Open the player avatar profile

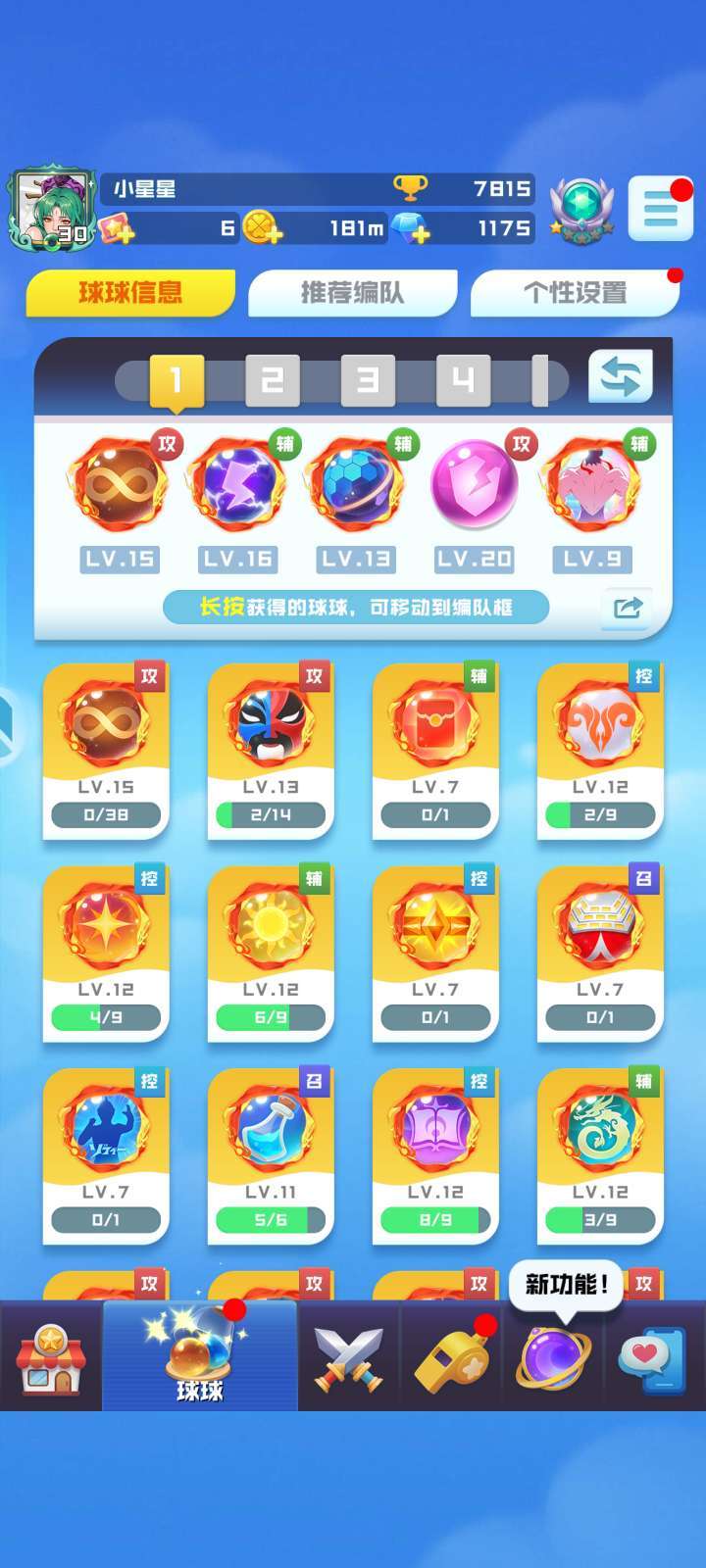51,210
